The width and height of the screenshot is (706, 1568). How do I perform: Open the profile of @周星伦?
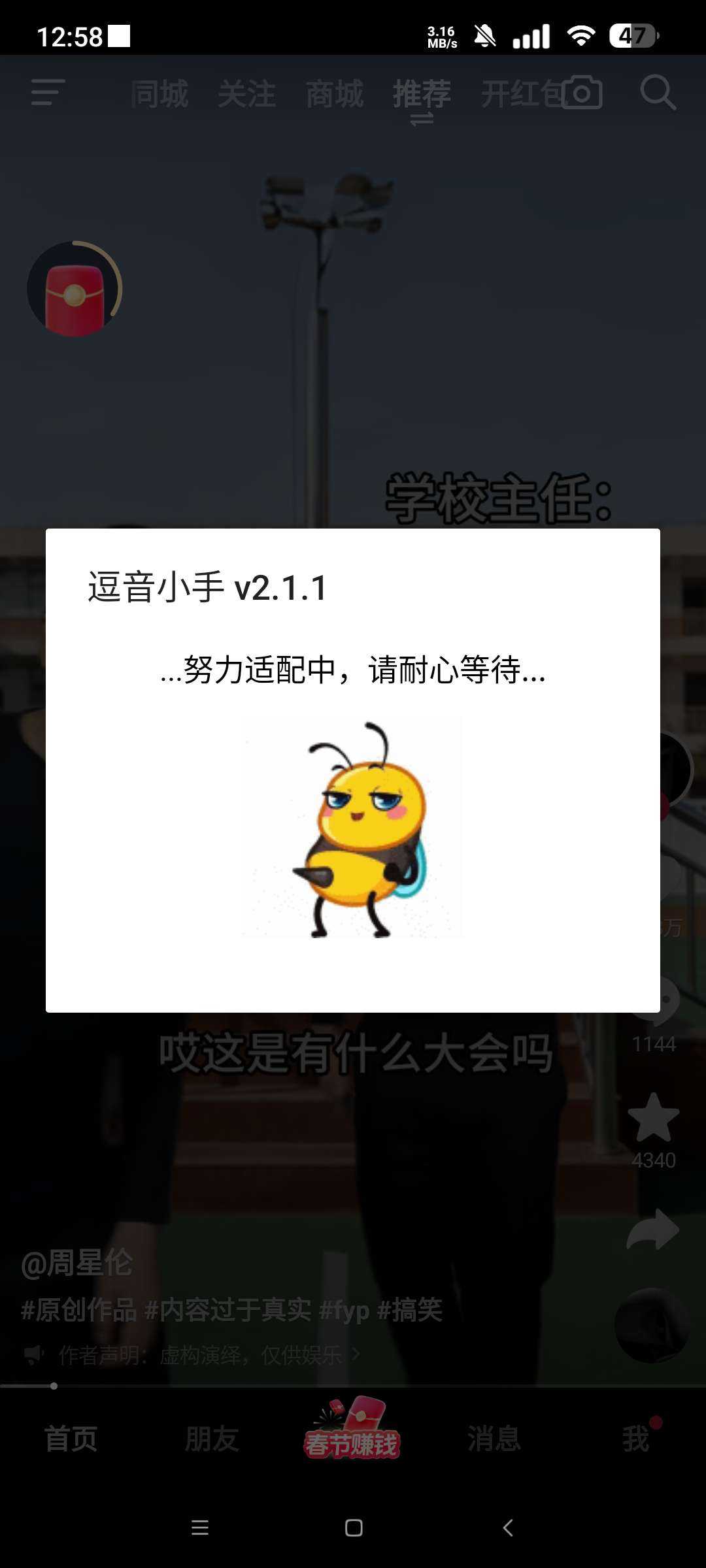click(76, 1263)
